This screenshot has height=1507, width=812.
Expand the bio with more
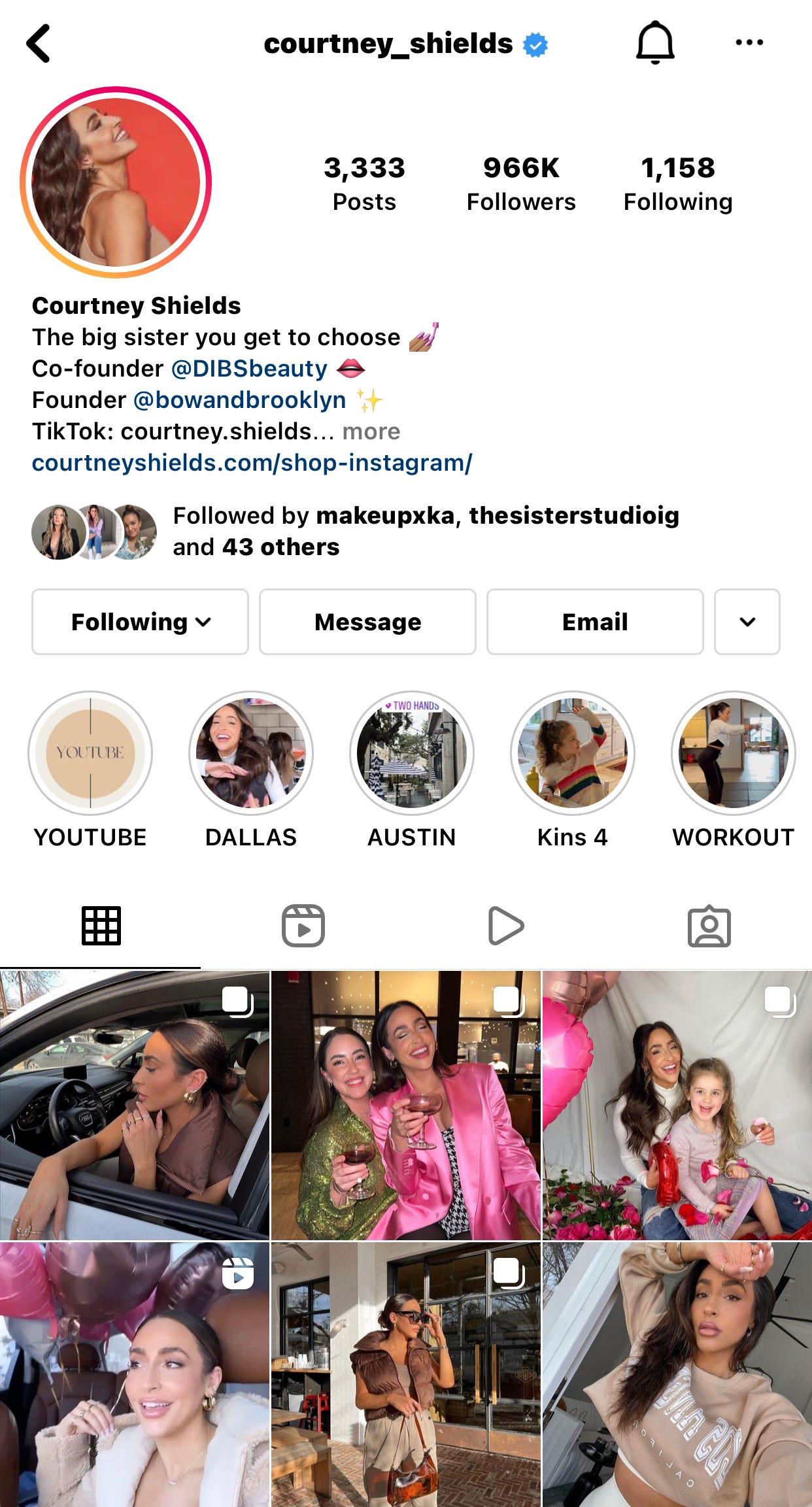pos(371,432)
